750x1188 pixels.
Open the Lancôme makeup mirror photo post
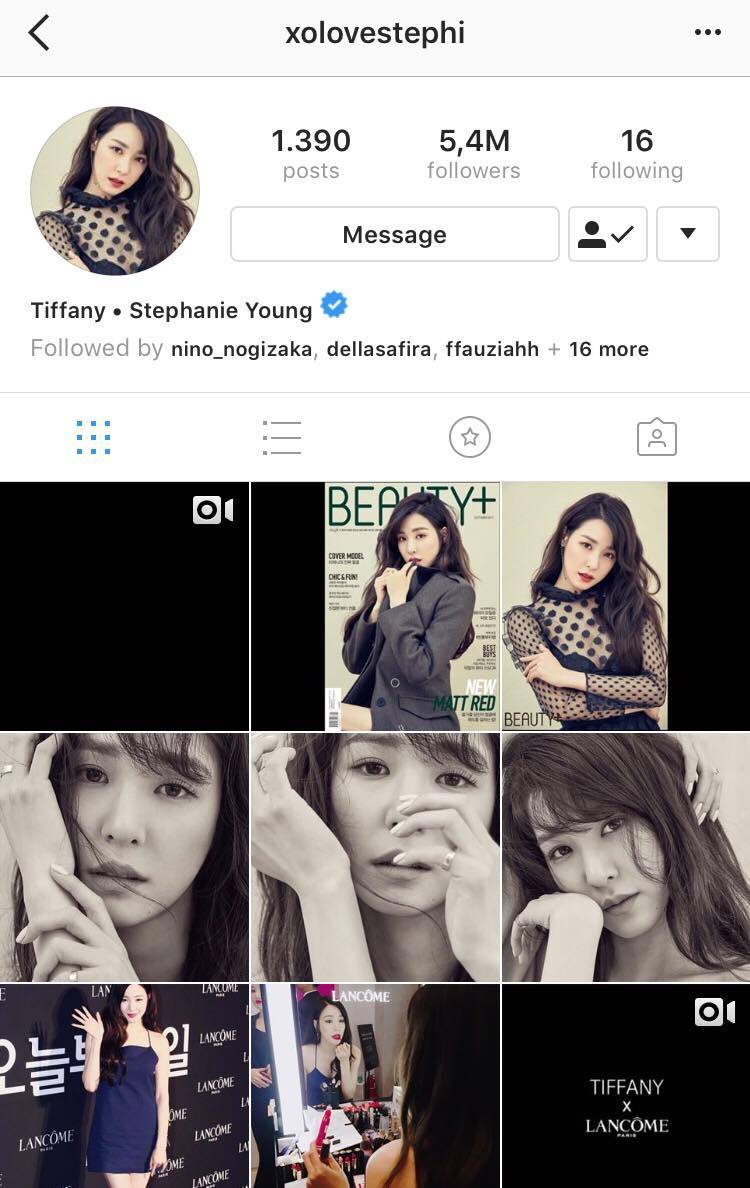(375, 1086)
